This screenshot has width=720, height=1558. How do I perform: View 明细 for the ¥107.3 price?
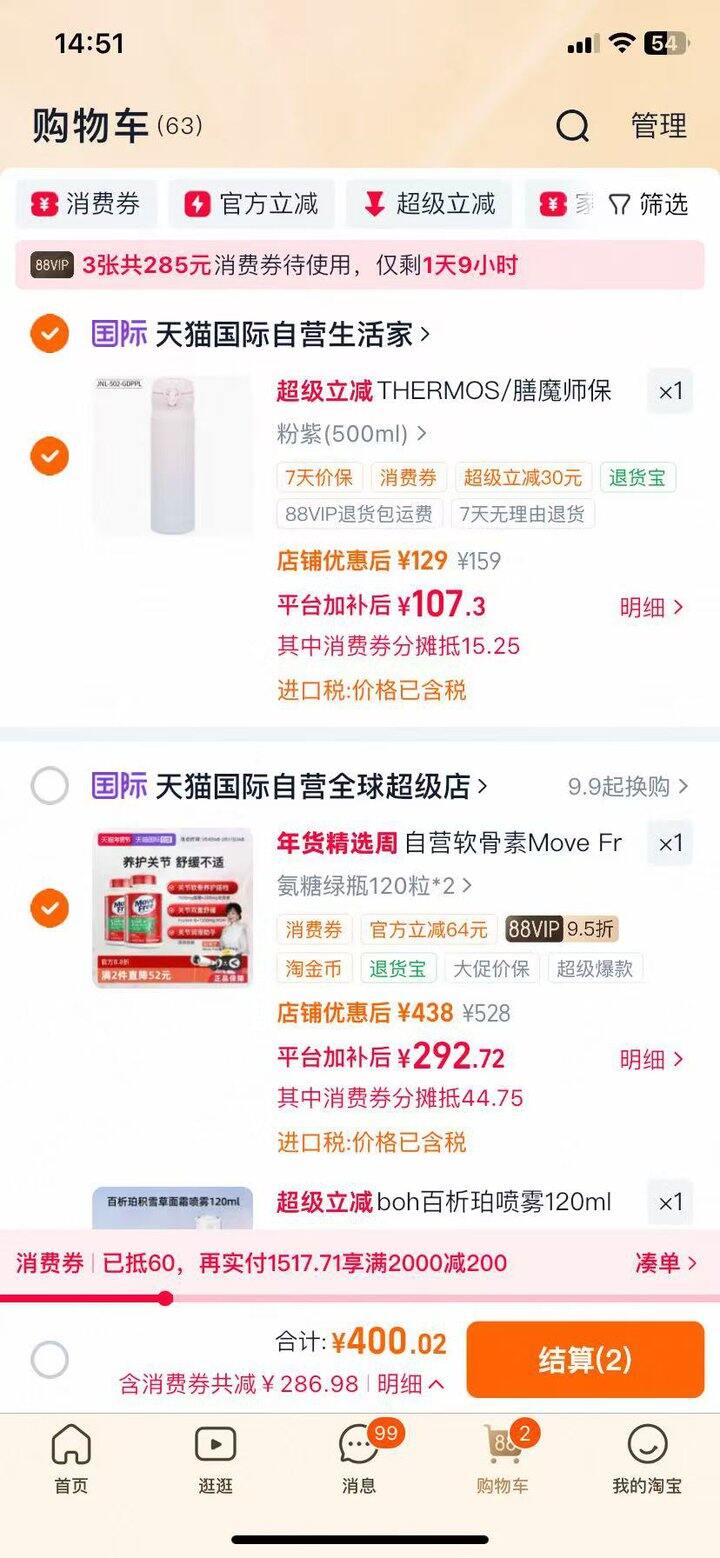(651, 607)
